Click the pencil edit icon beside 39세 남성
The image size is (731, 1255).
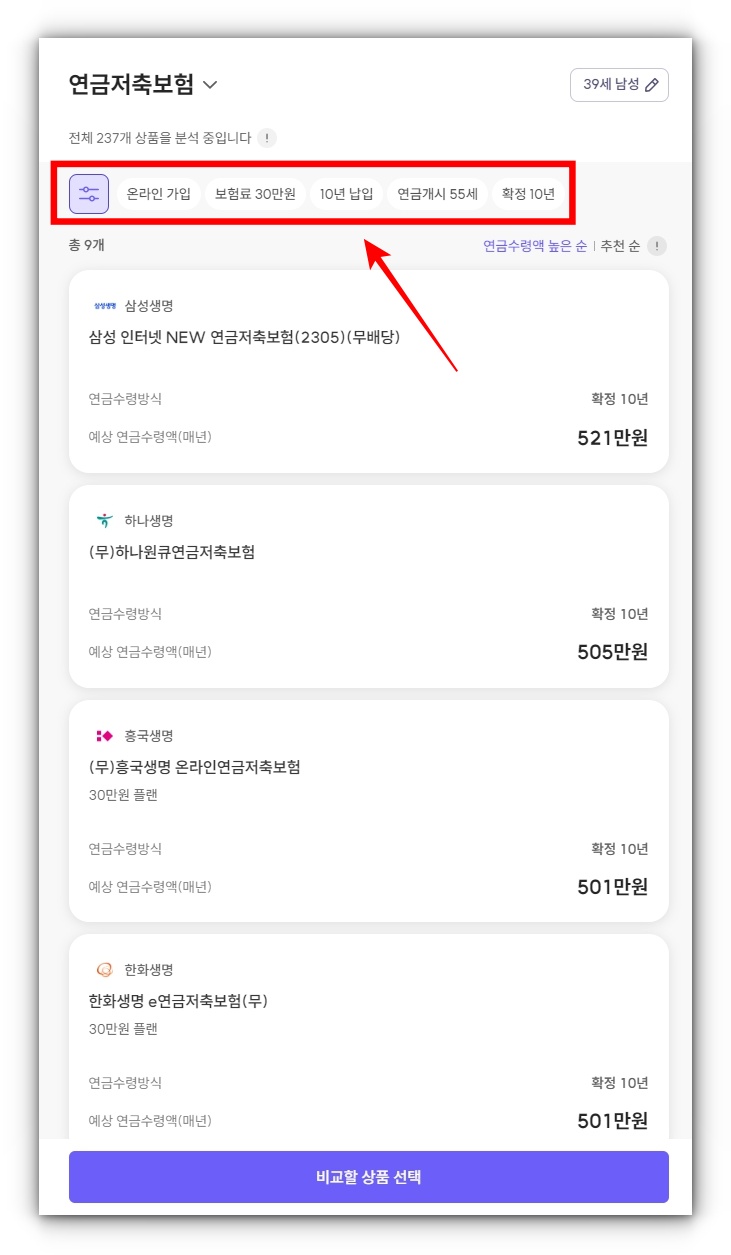[652, 86]
